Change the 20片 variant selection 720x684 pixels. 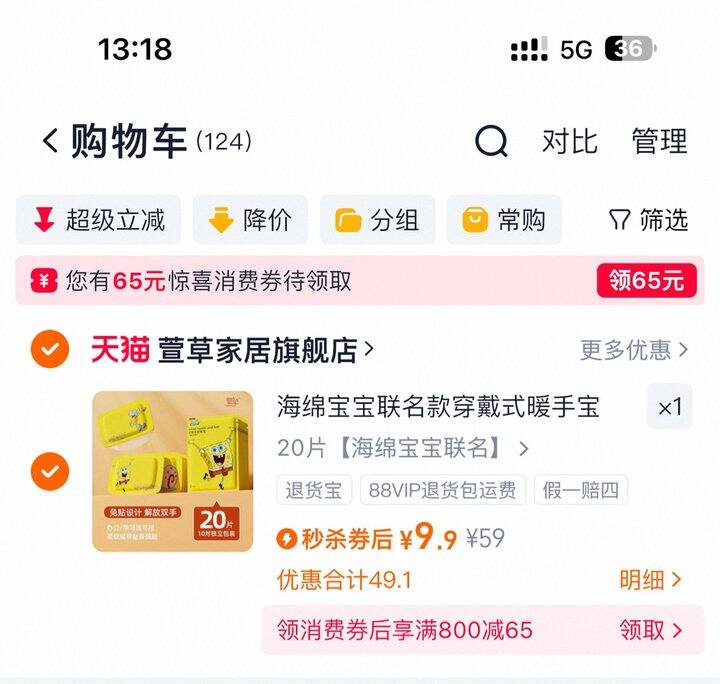click(x=402, y=448)
